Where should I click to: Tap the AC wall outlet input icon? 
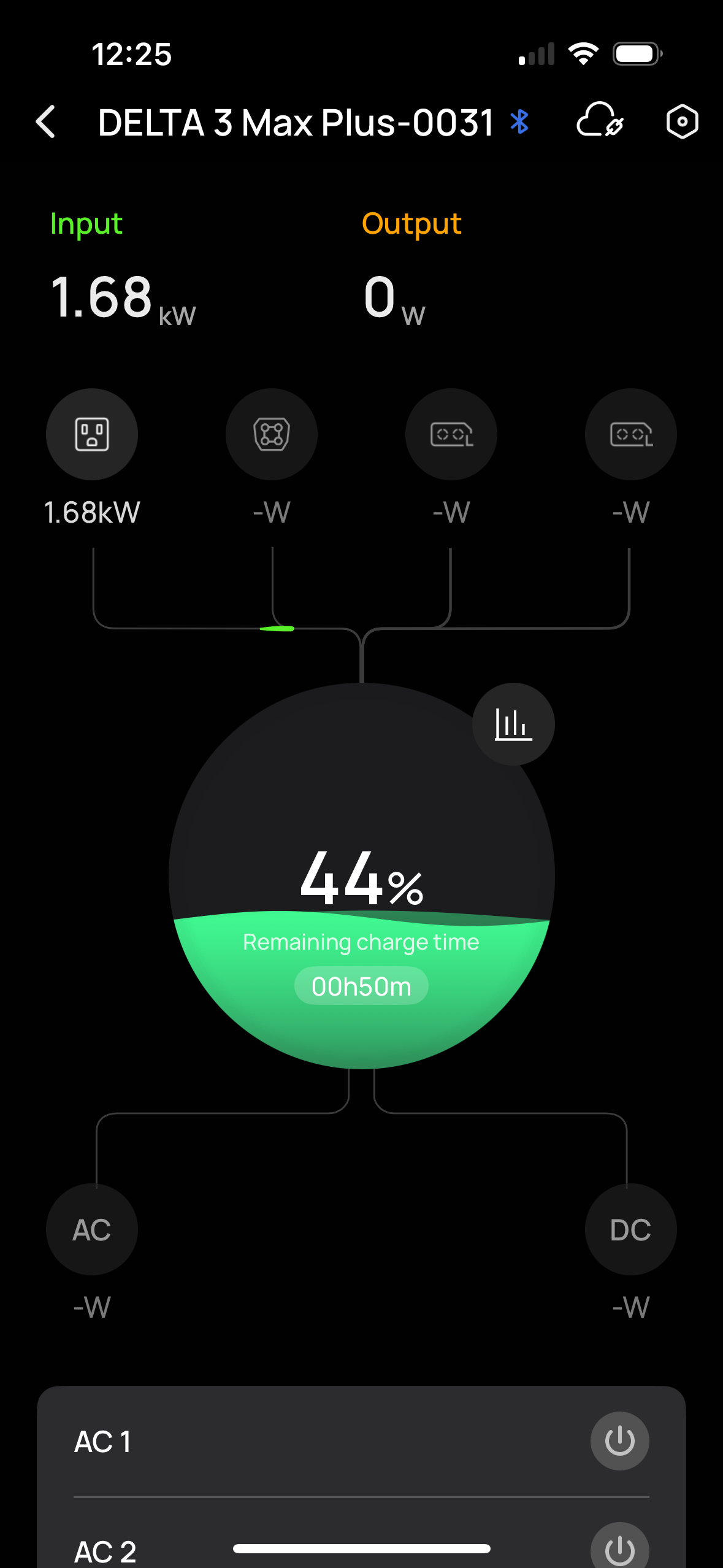pyautogui.click(x=92, y=434)
